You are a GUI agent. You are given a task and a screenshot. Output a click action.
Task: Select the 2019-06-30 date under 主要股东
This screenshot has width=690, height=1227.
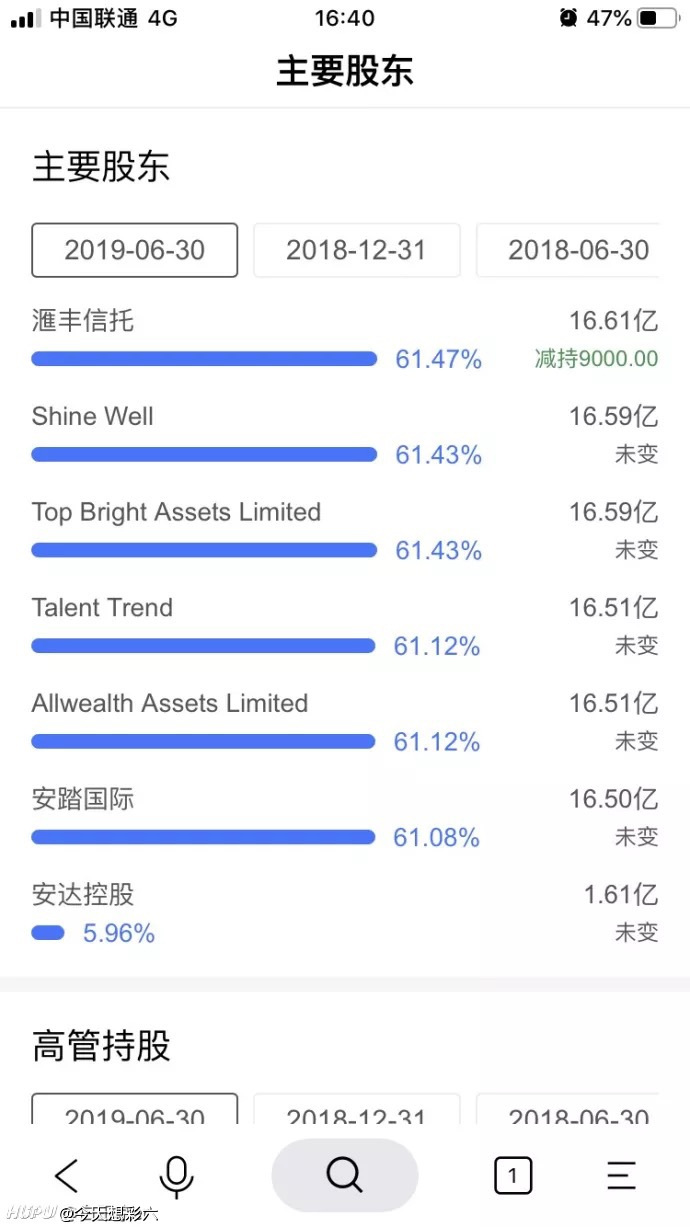(135, 250)
